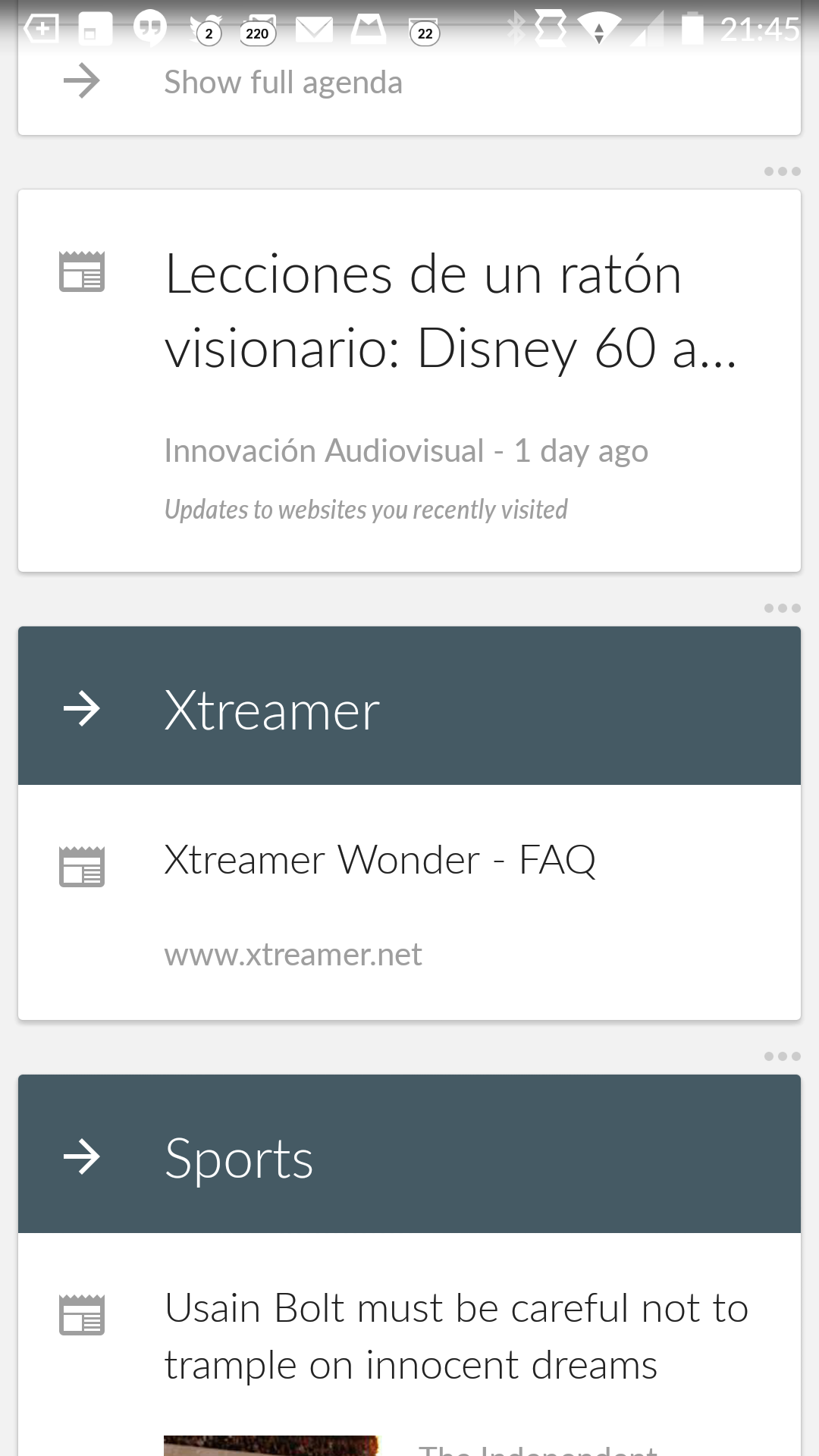This screenshot has height=1456, width=819.
Task: Open the Xtreamer section header
Action: [x=409, y=706]
